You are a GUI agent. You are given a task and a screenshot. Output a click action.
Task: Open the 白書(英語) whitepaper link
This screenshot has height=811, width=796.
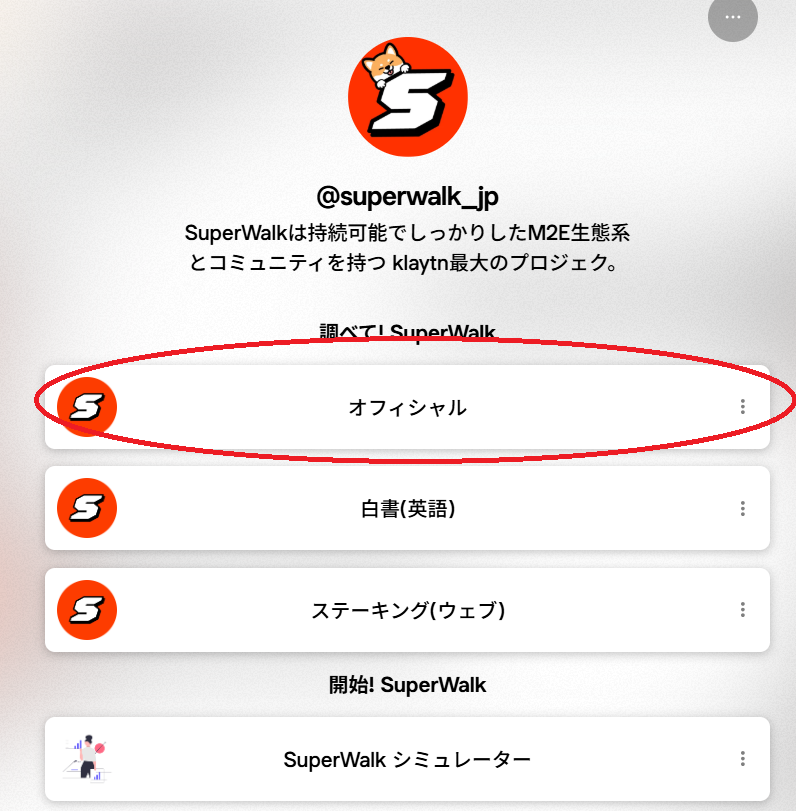click(x=407, y=508)
